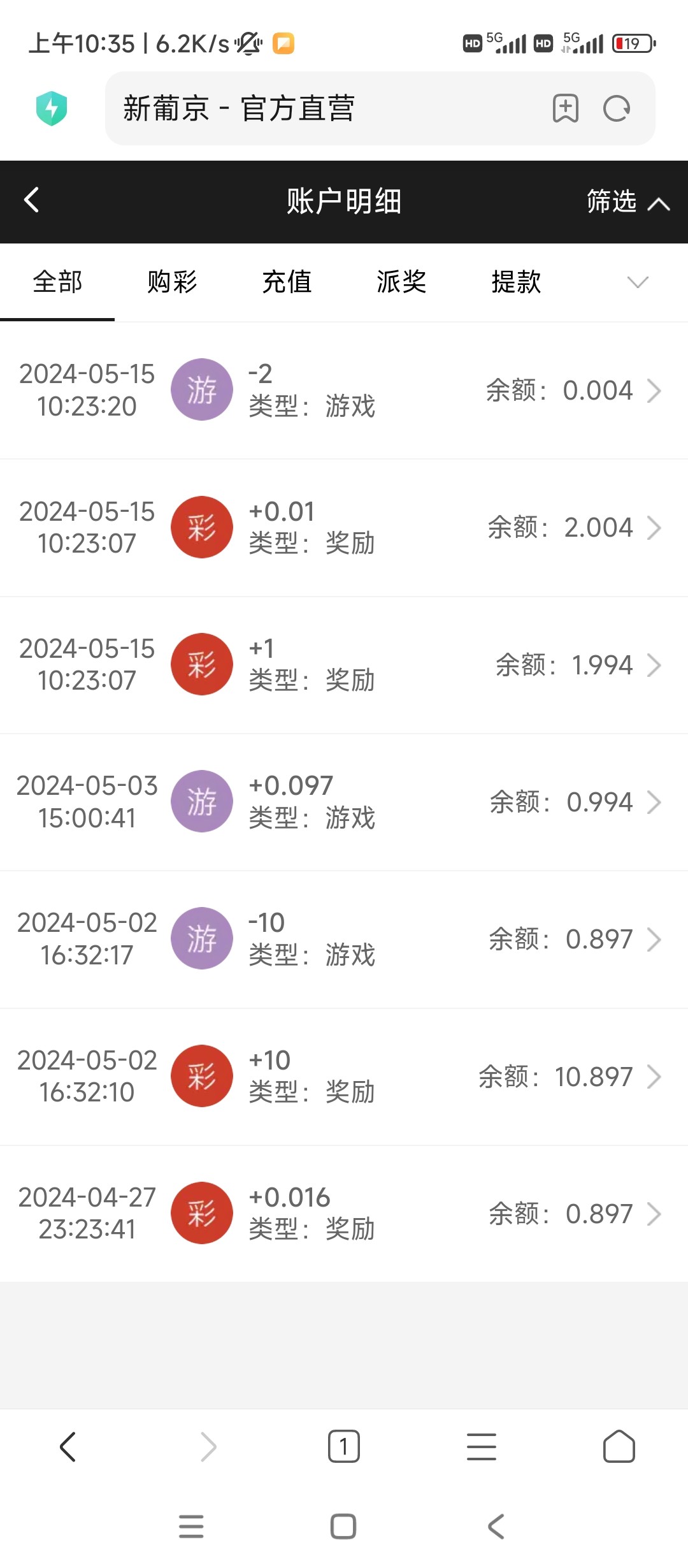Keep 全部 filter selected

click(x=57, y=281)
